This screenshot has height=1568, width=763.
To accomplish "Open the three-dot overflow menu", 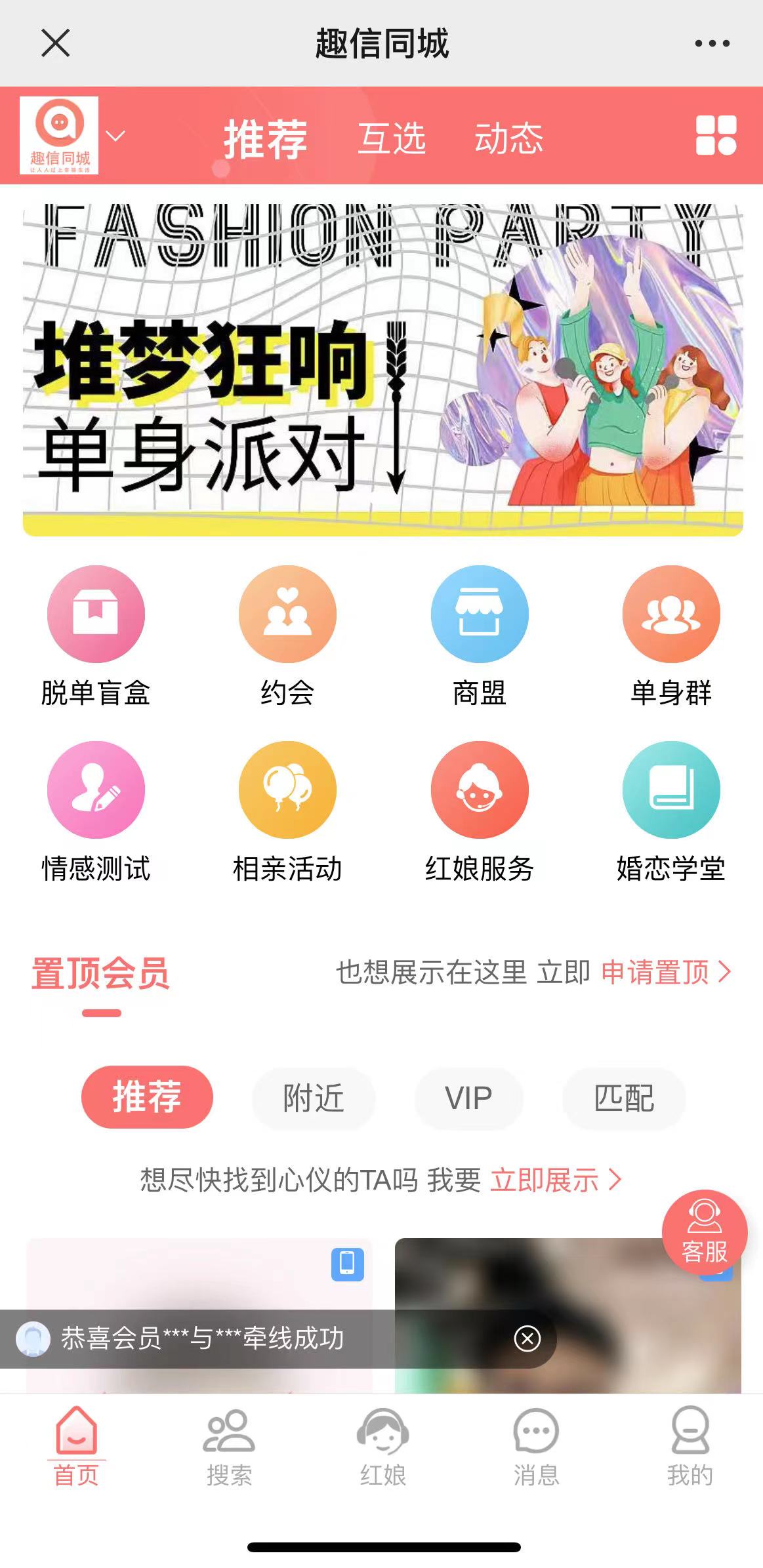I will [x=712, y=43].
